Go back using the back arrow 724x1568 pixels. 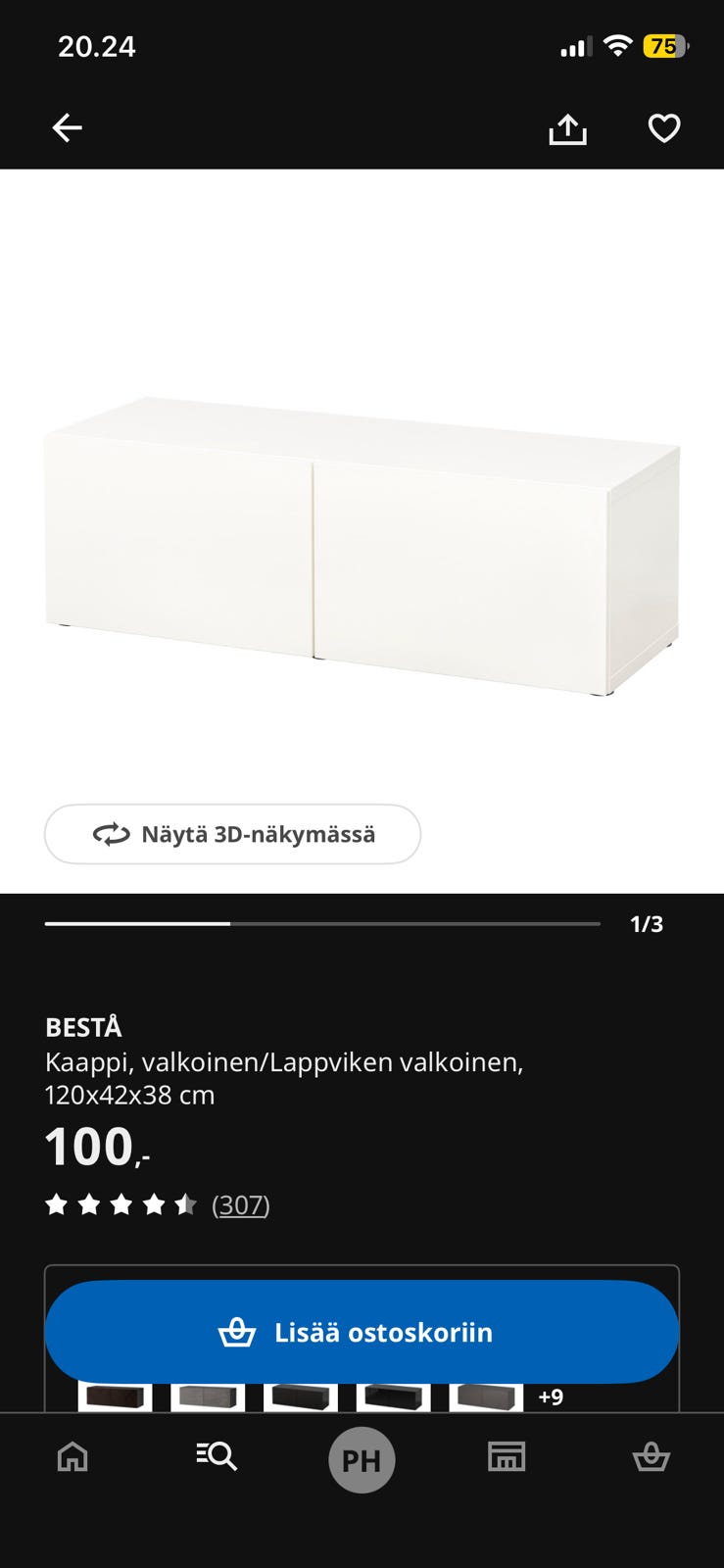click(67, 127)
